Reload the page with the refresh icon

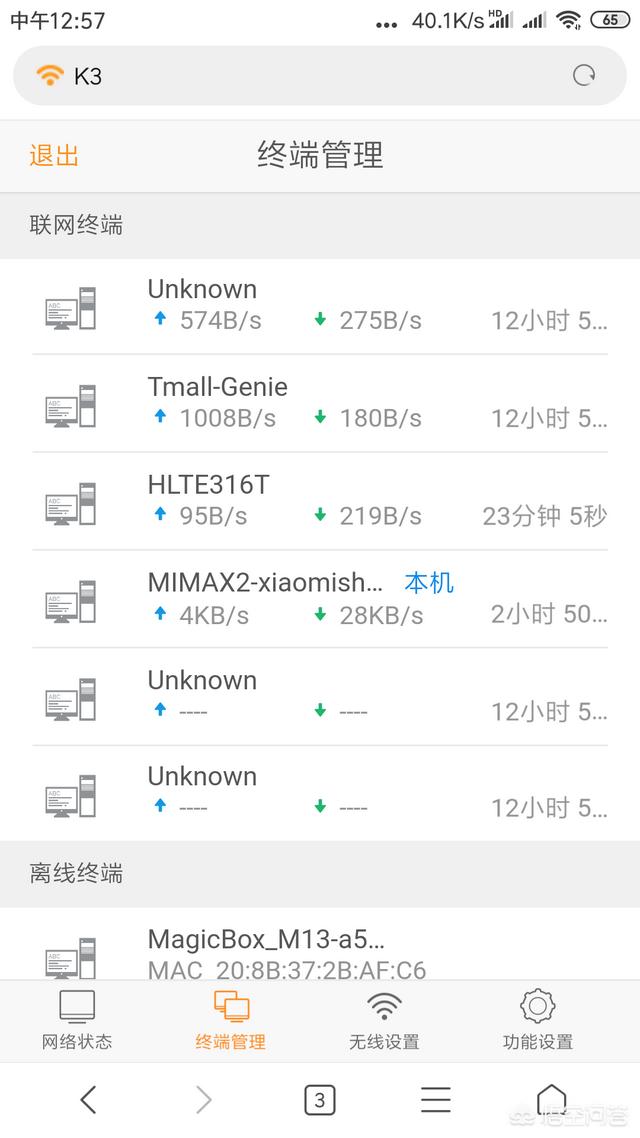(x=584, y=75)
